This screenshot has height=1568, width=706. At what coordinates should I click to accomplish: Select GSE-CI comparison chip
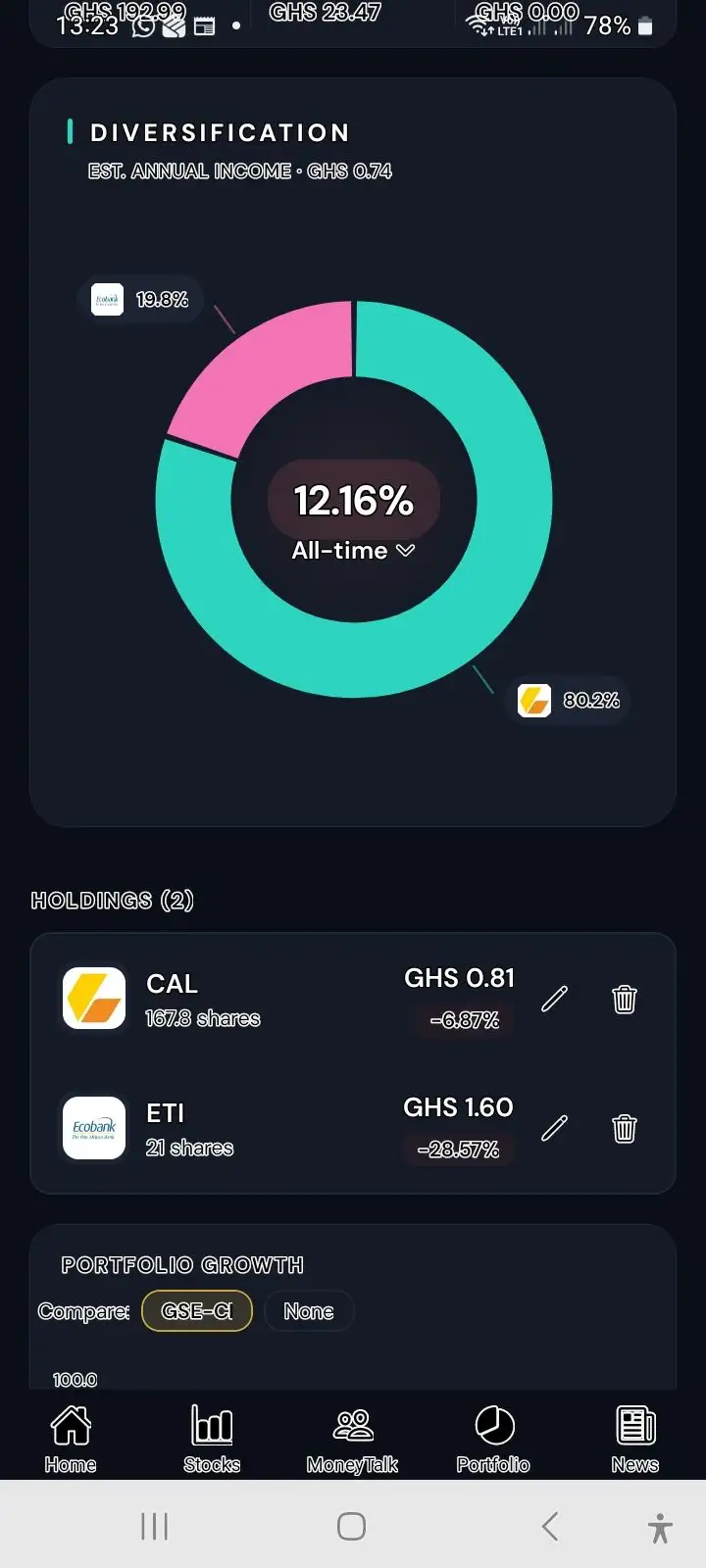pos(197,1311)
